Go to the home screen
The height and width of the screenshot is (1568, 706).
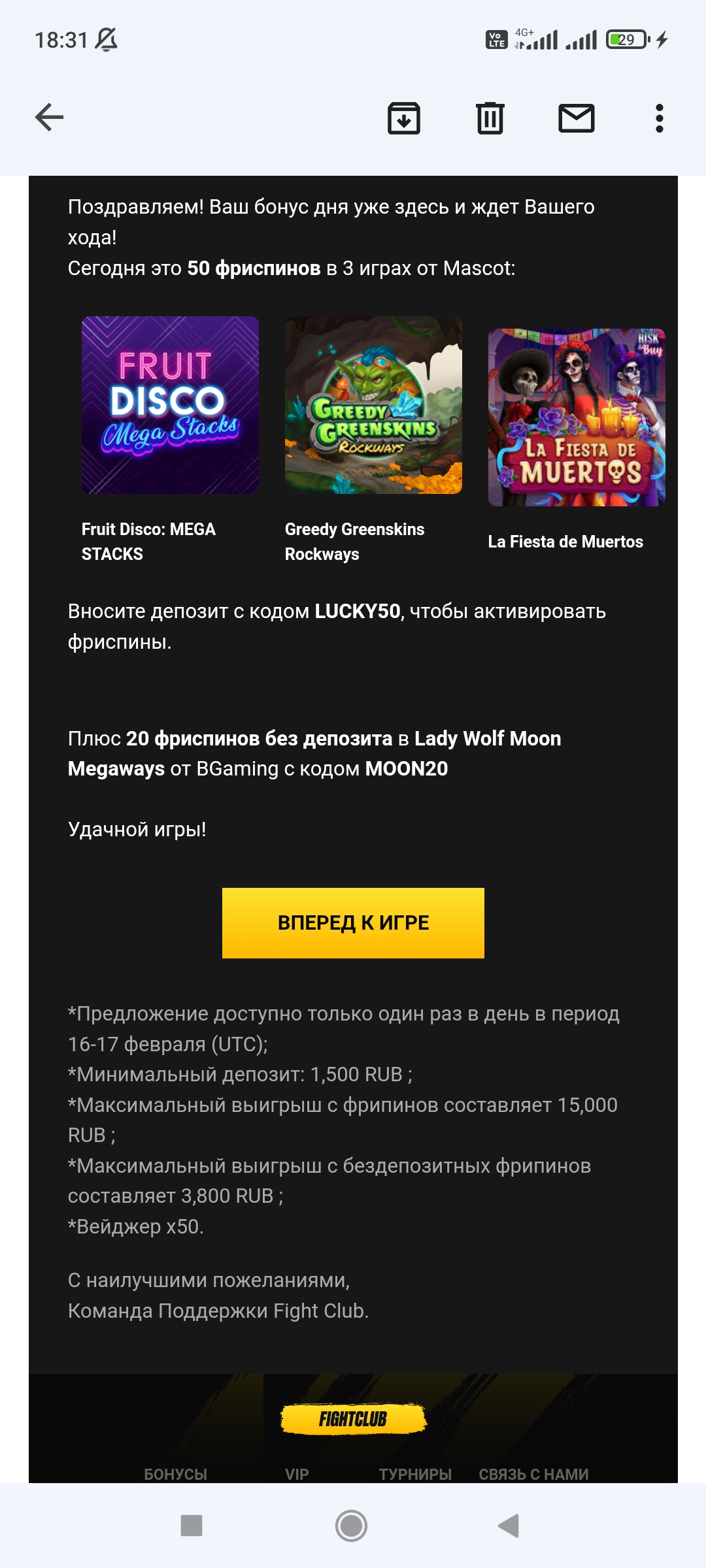click(351, 1526)
